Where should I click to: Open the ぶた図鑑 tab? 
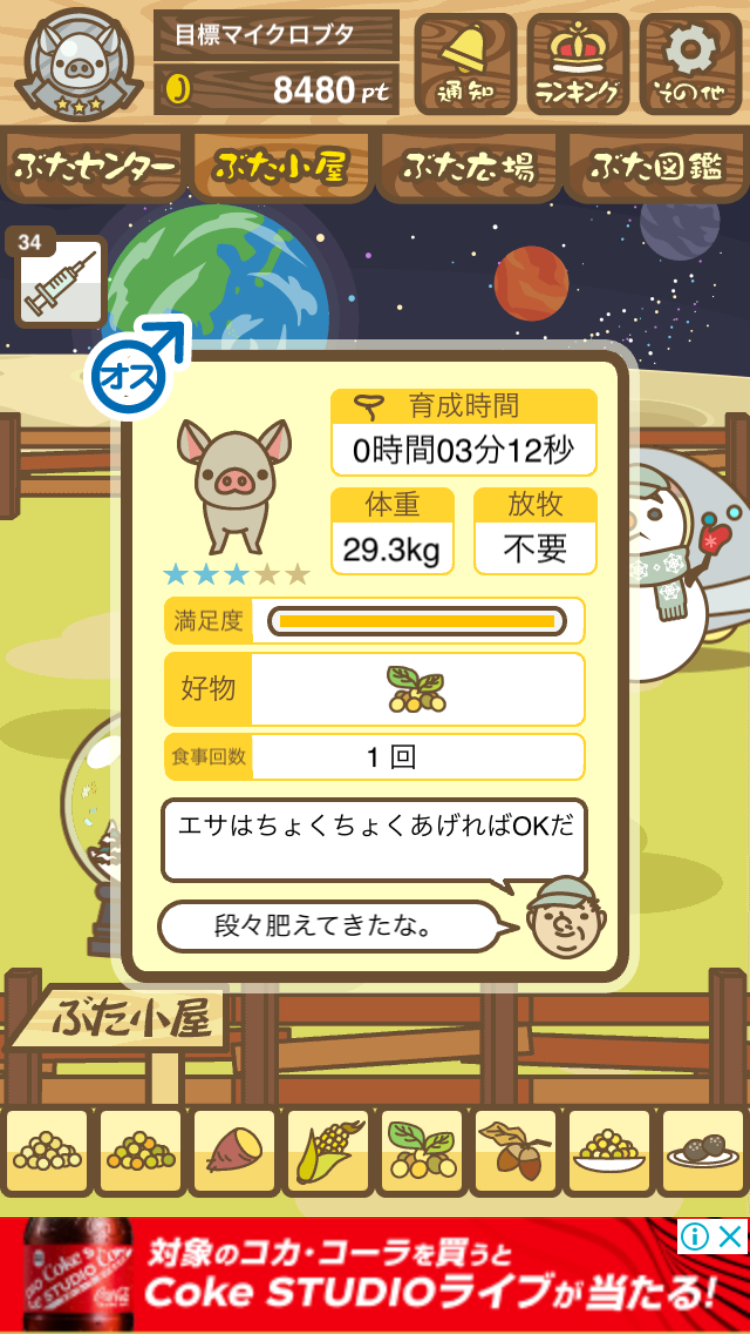point(656,166)
